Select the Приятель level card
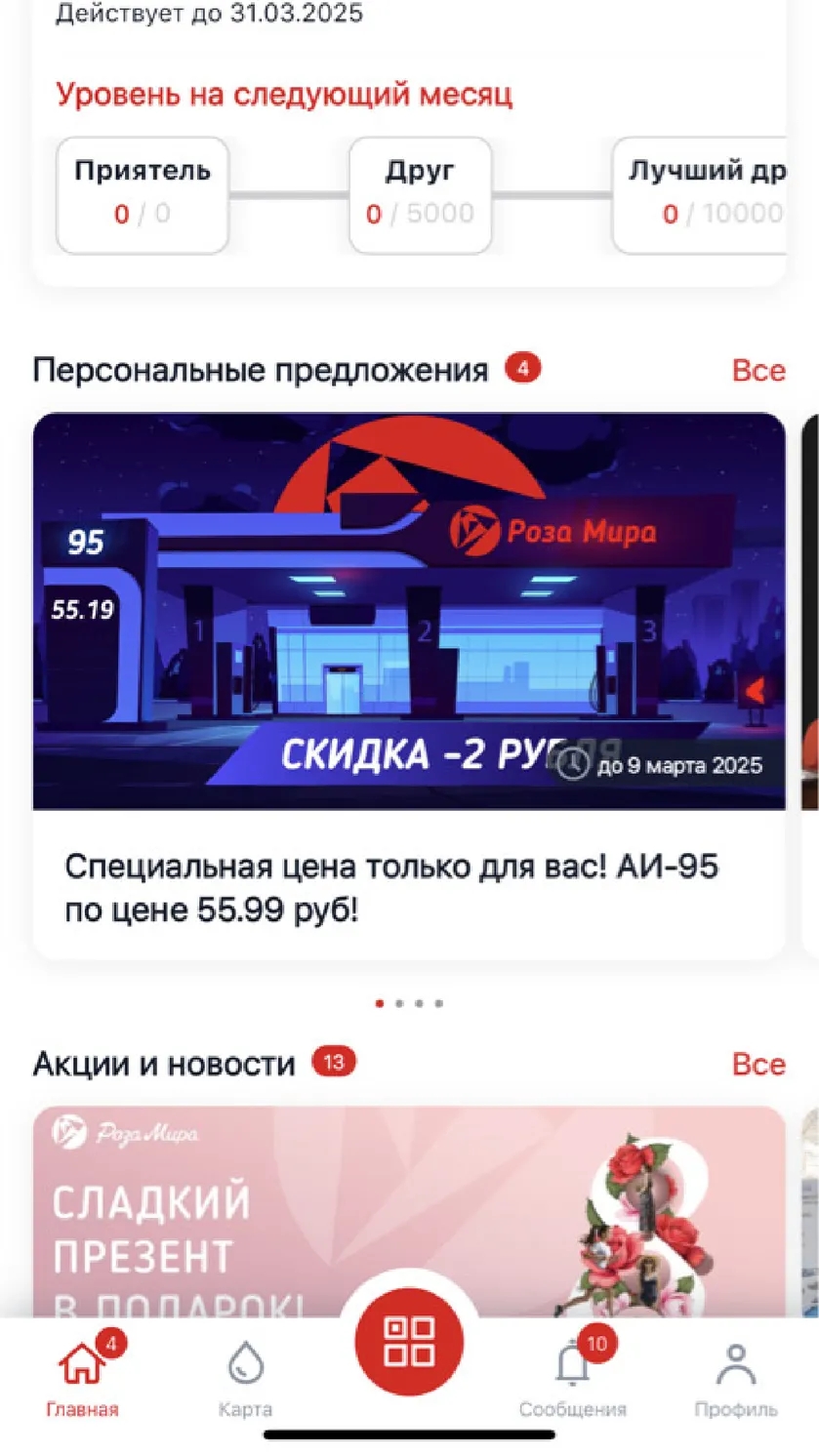 [x=143, y=195]
